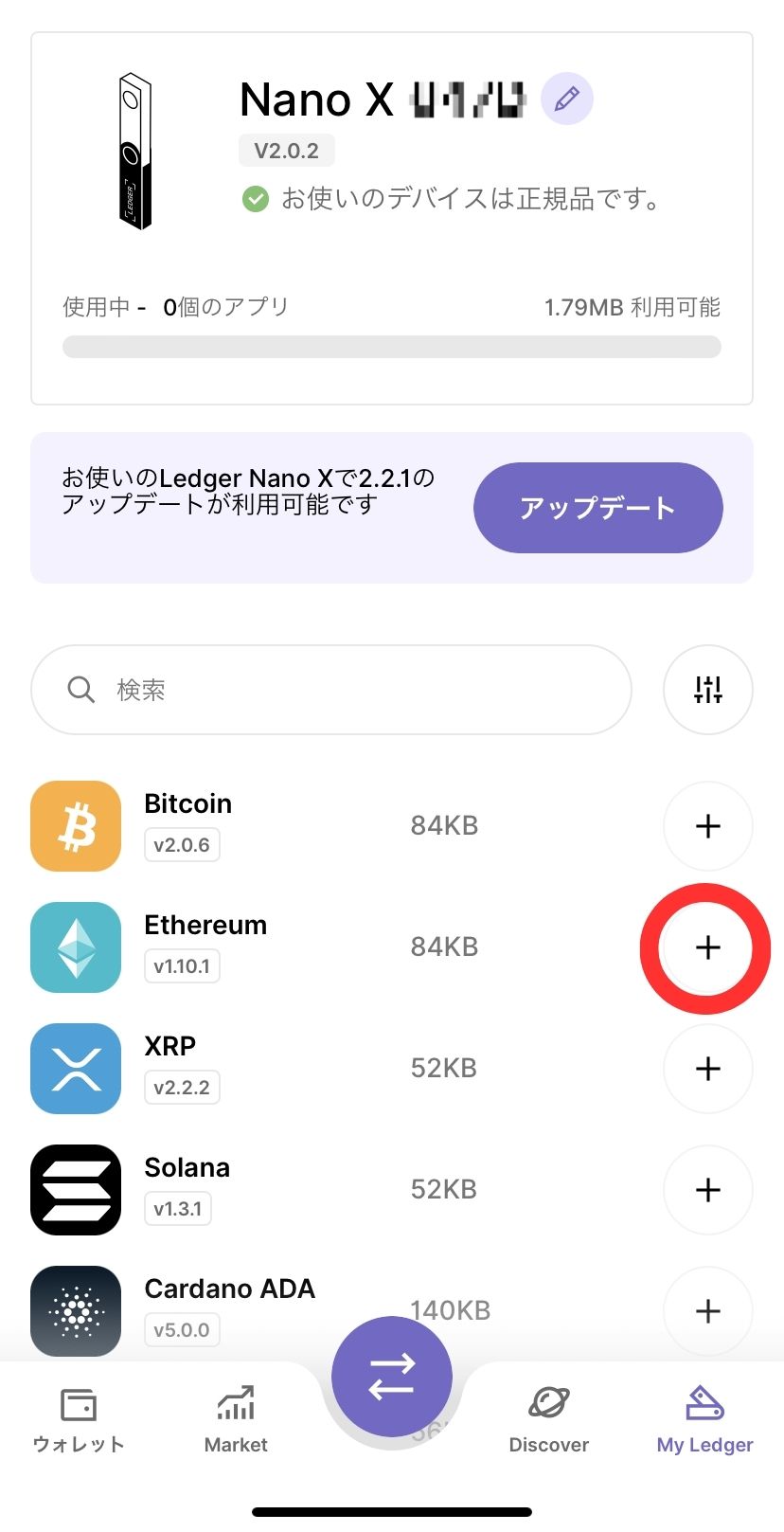Switch to the ウォレット tab

click(x=79, y=1421)
